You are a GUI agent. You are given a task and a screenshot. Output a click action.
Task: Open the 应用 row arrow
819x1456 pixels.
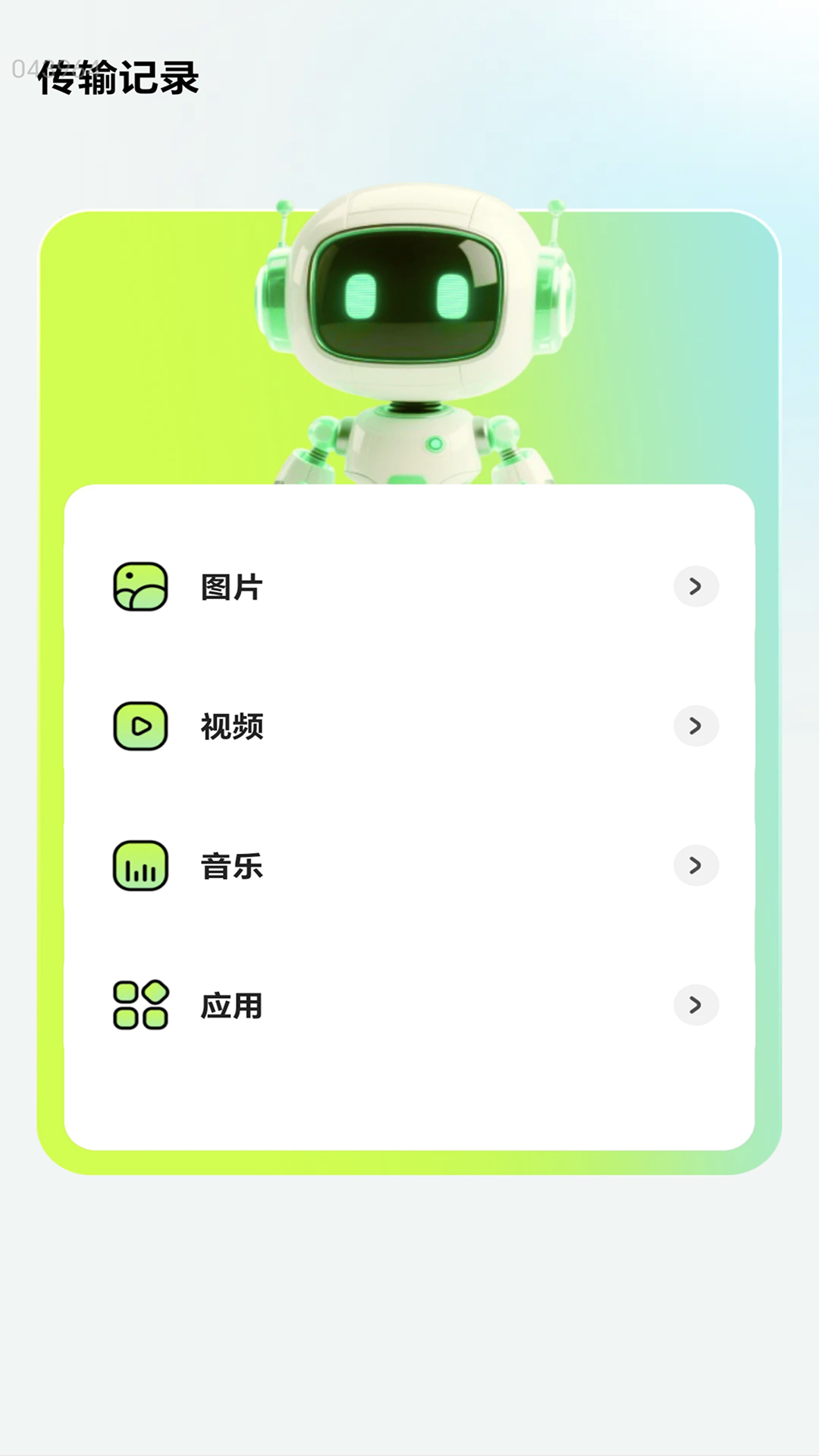[x=695, y=1006]
